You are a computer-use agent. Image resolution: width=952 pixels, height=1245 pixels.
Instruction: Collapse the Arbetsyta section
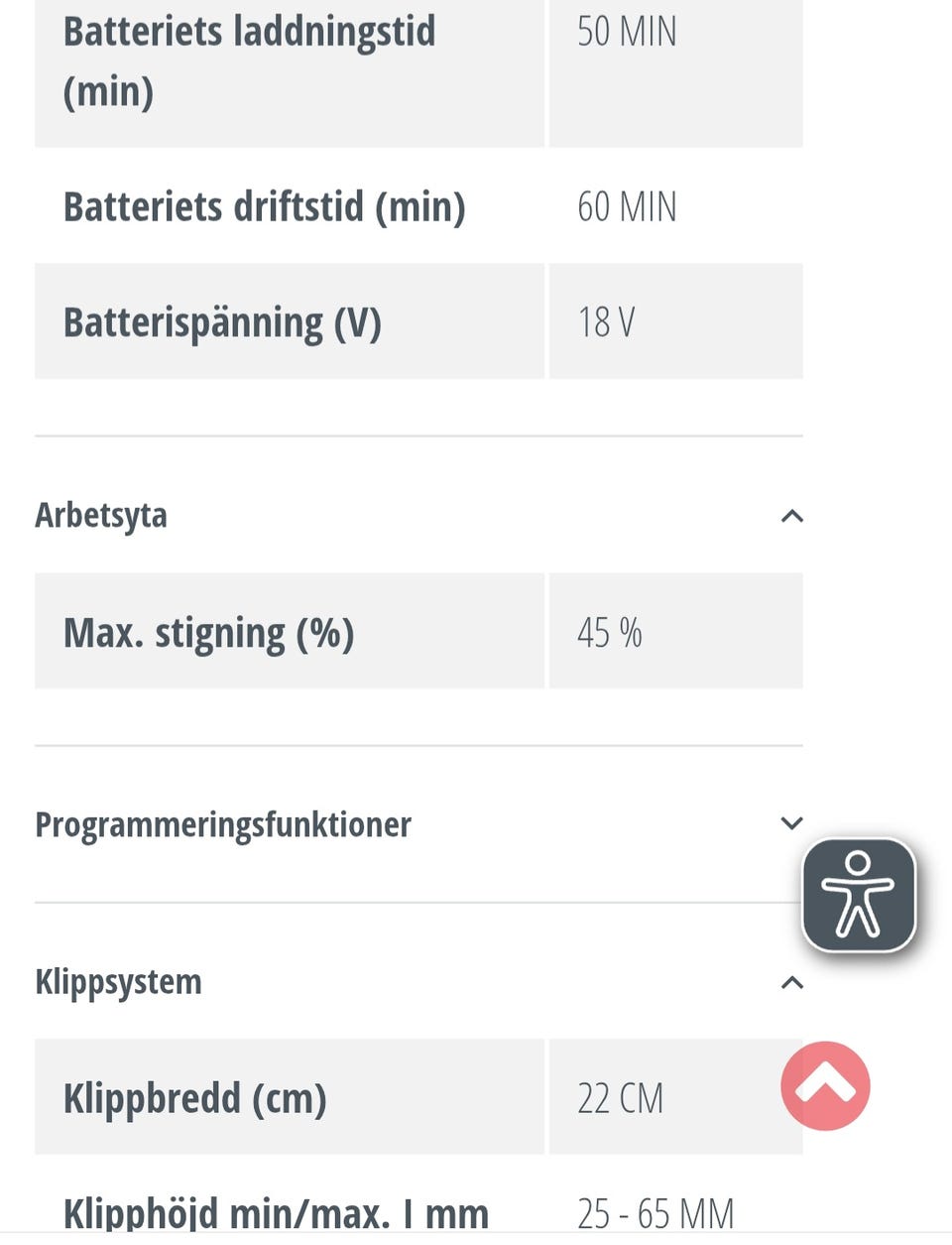click(x=791, y=516)
